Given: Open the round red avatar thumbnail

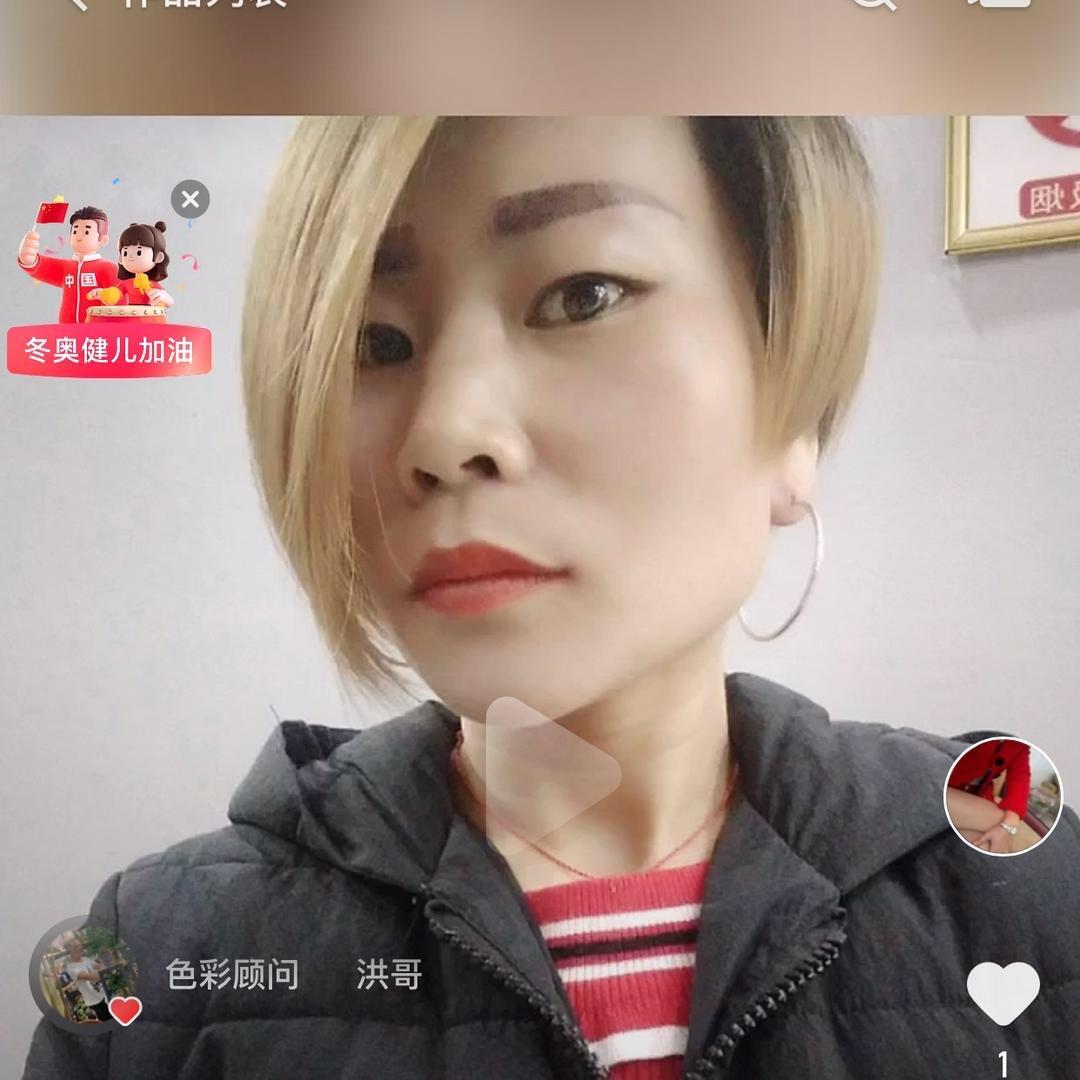Looking at the screenshot, I should click(1003, 796).
